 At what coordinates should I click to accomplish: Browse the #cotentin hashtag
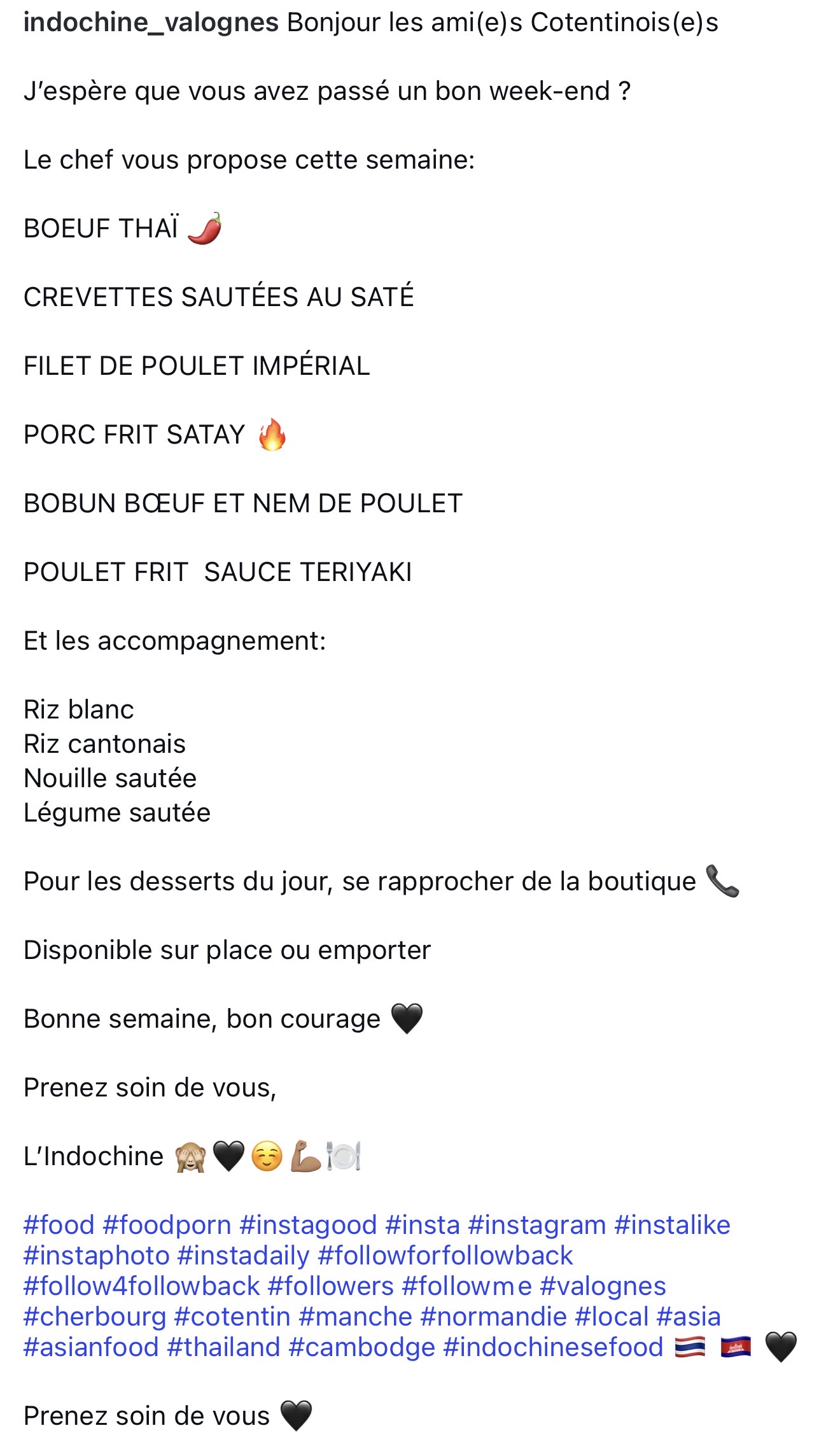[x=232, y=1317]
